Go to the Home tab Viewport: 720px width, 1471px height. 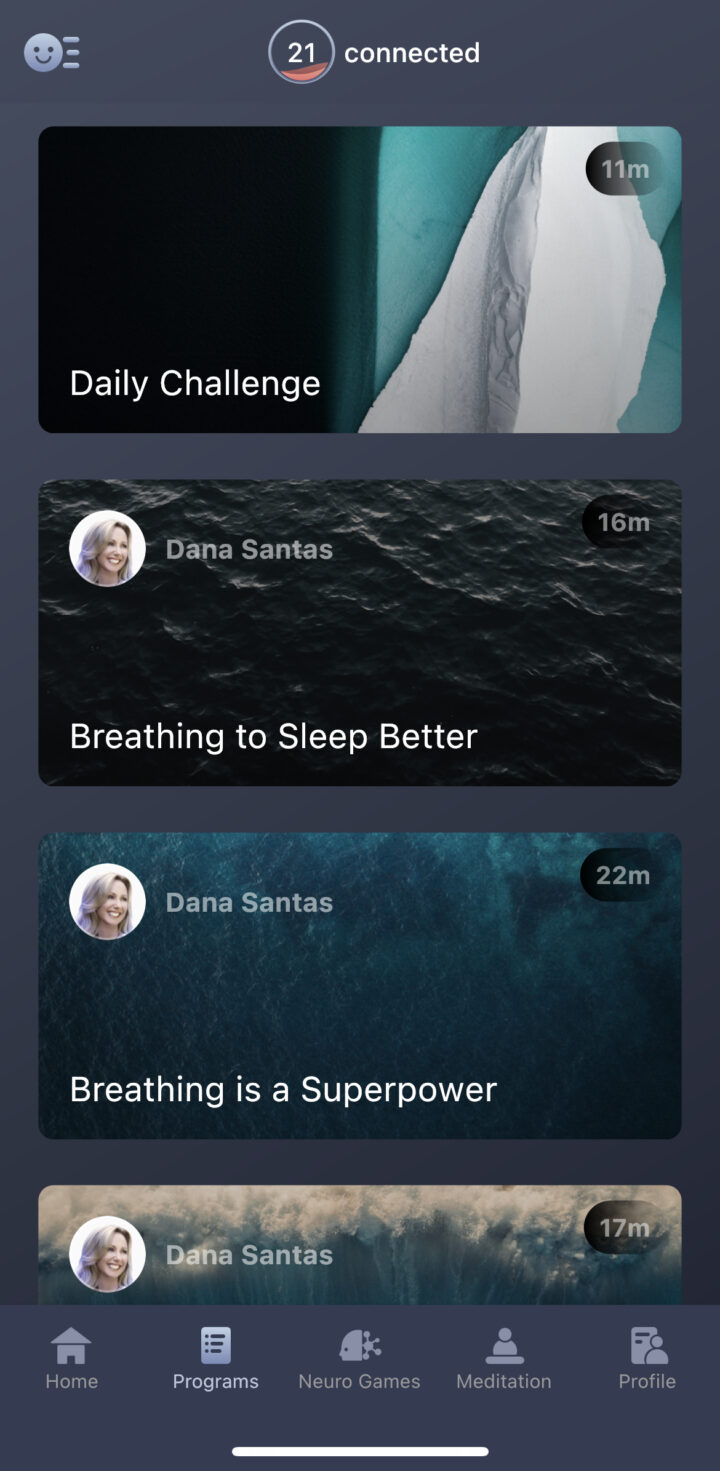[x=72, y=1358]
